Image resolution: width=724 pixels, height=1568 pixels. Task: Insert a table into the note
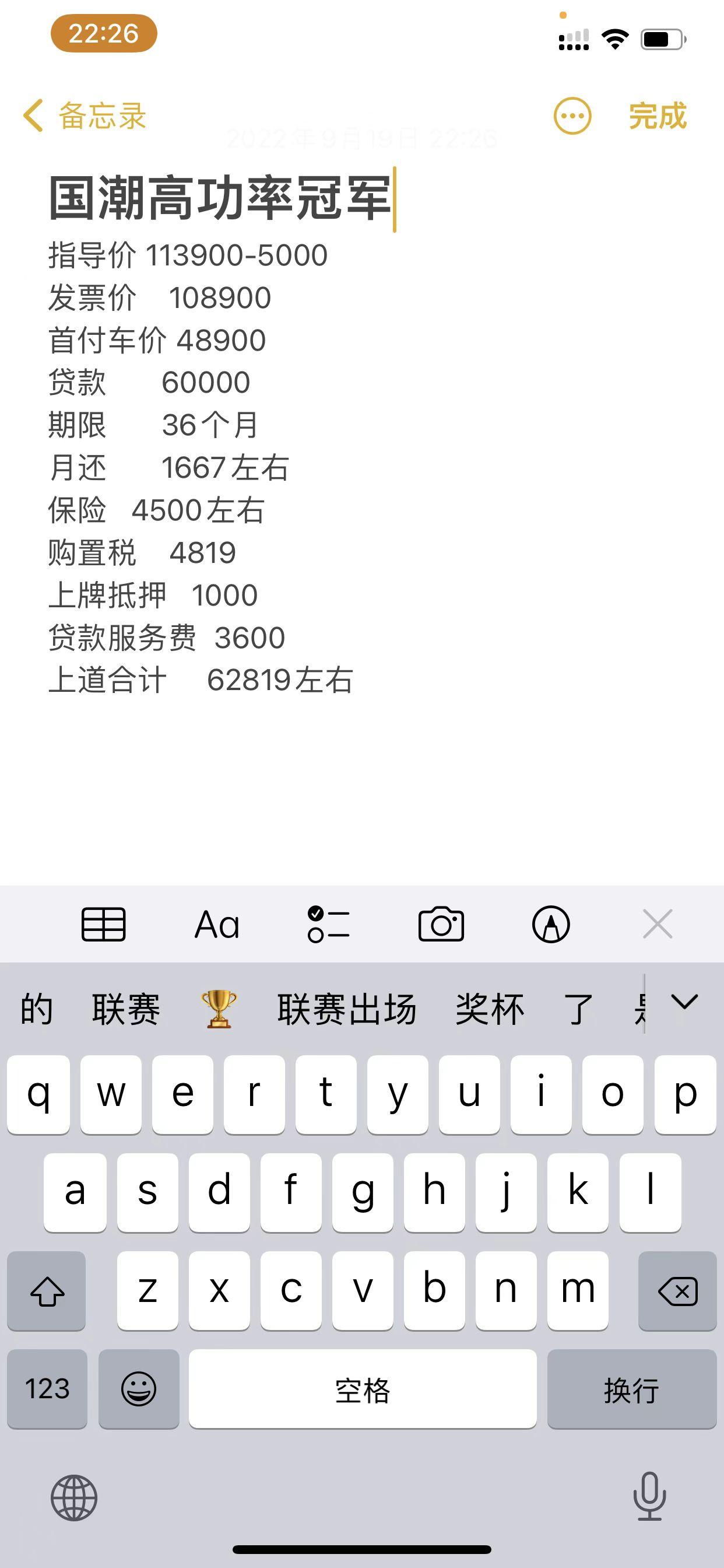(103, 924)
